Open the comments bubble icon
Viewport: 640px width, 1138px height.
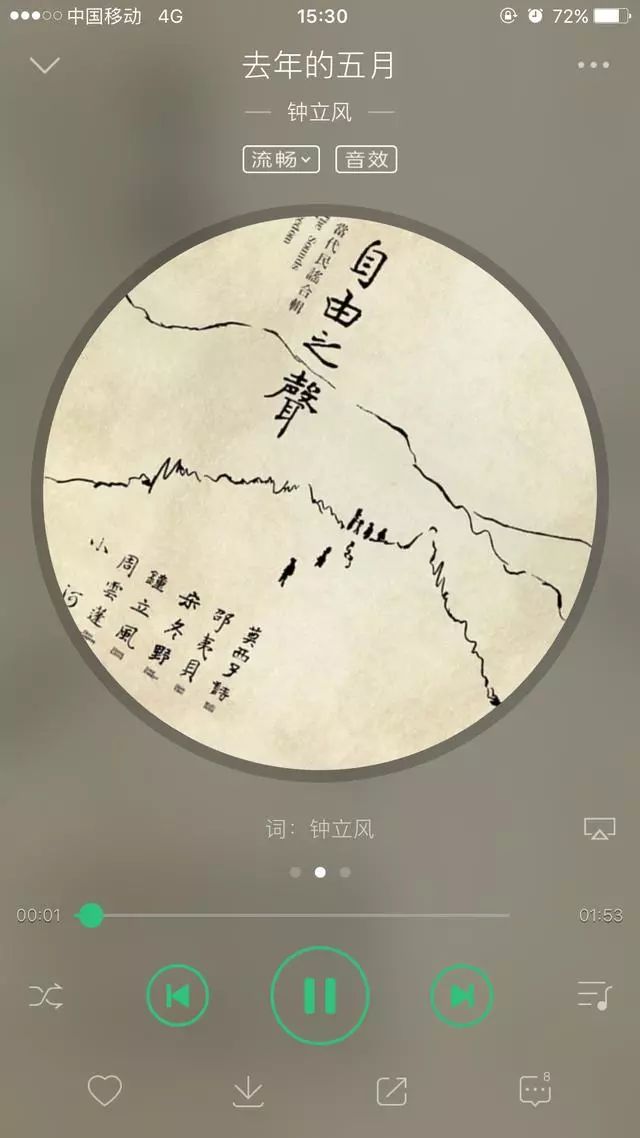pos(536,1089)
